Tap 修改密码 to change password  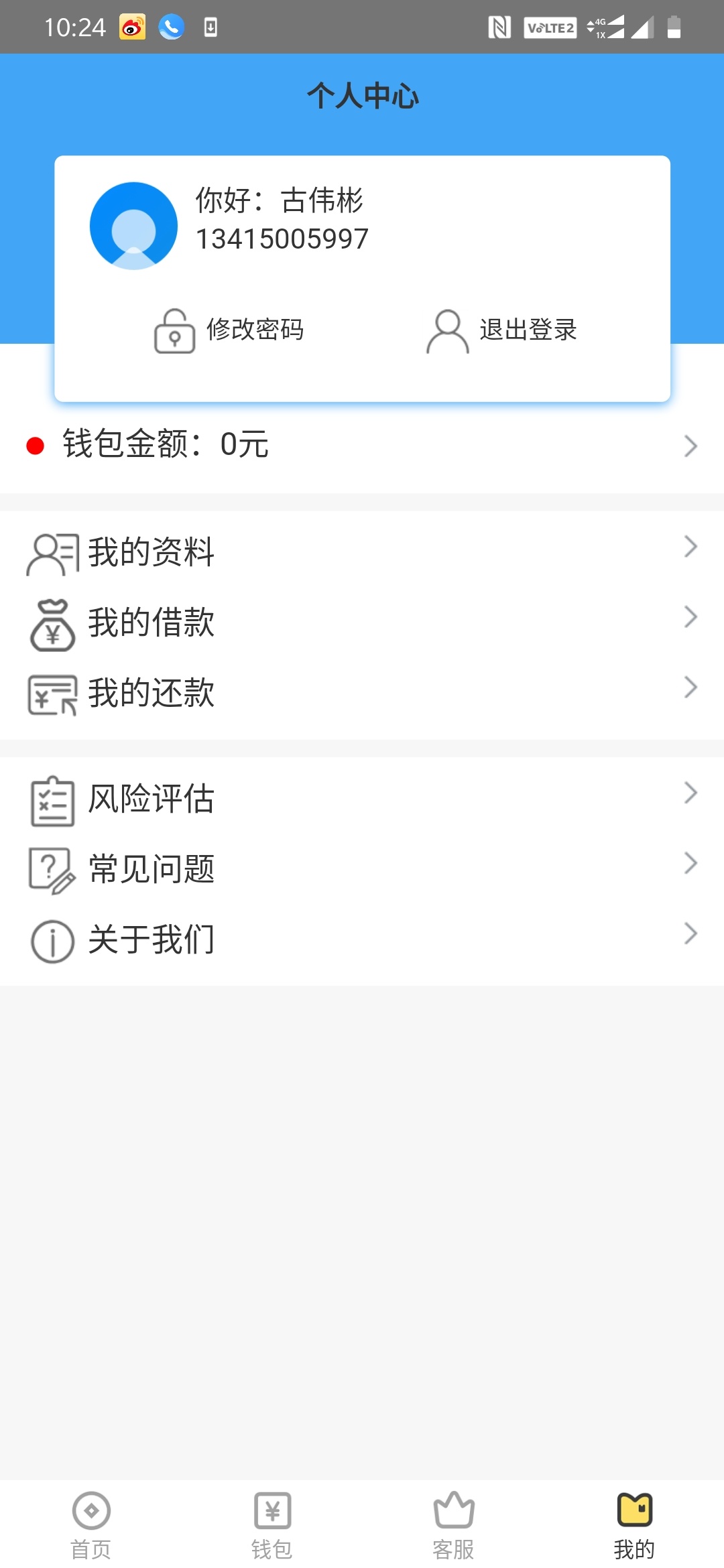[229, 330]
